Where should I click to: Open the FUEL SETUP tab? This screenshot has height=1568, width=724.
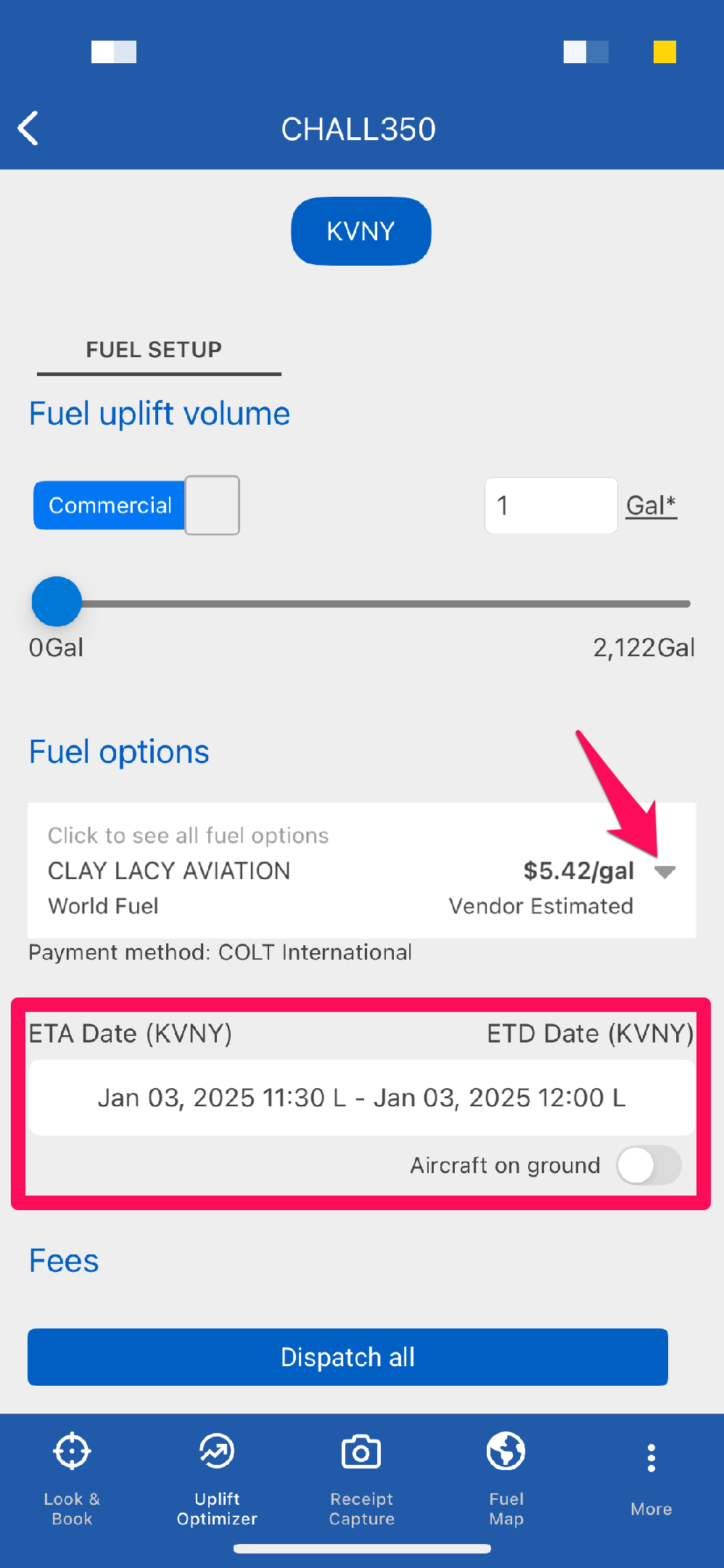pyautogui.click(x=155, y=350)
